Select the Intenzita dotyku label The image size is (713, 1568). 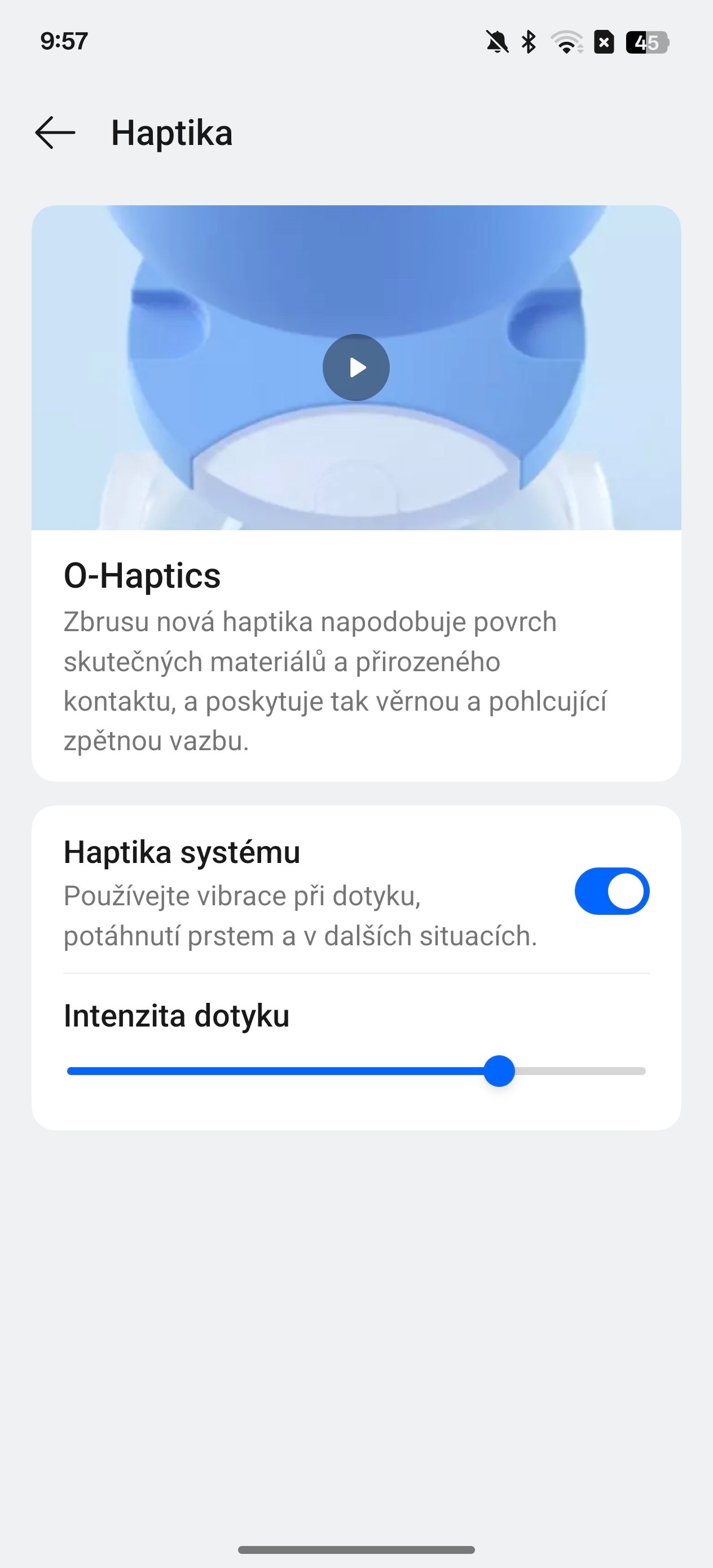click(177, 1015)
